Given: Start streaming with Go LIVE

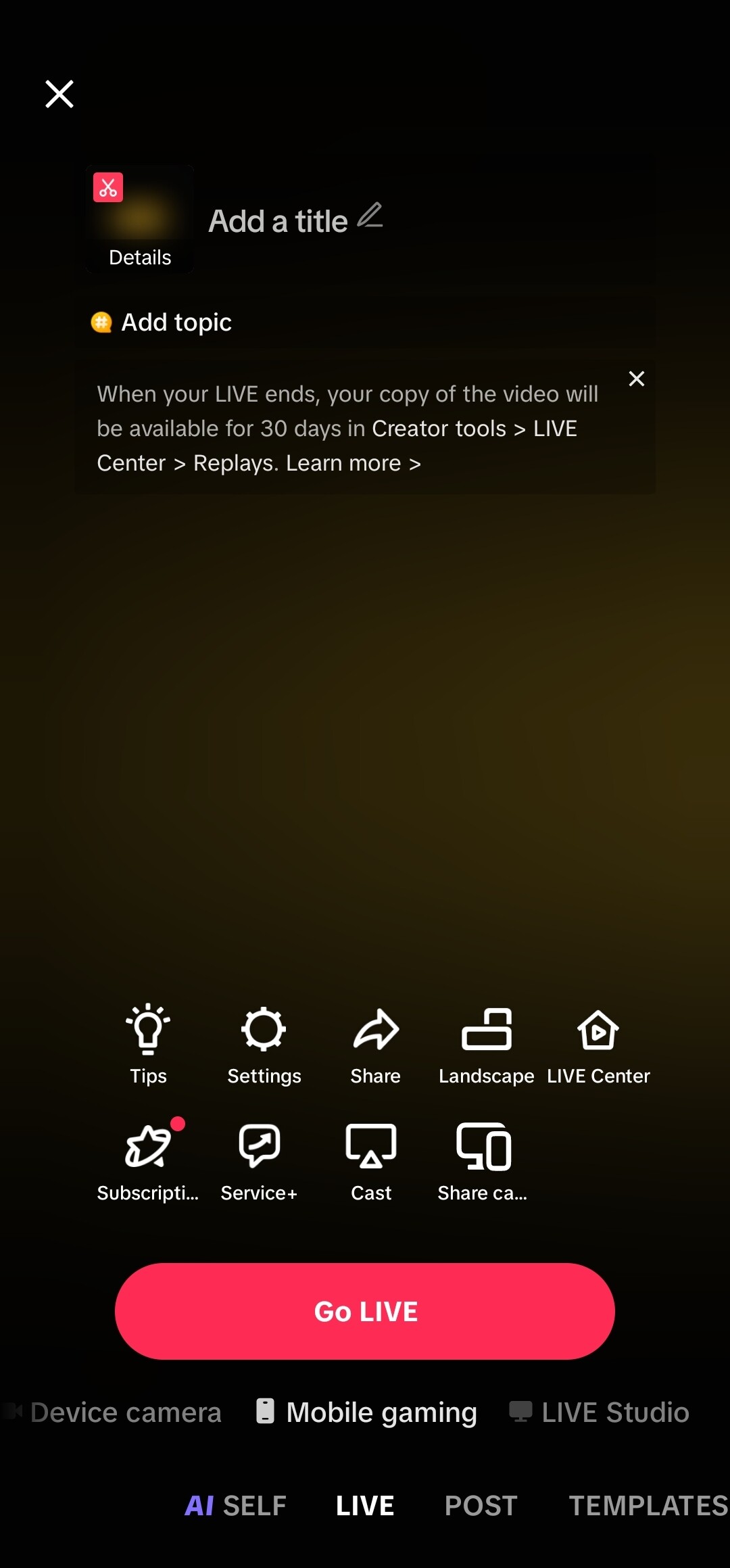Looking at the screenshot, I should click(x=365, y=1311).
